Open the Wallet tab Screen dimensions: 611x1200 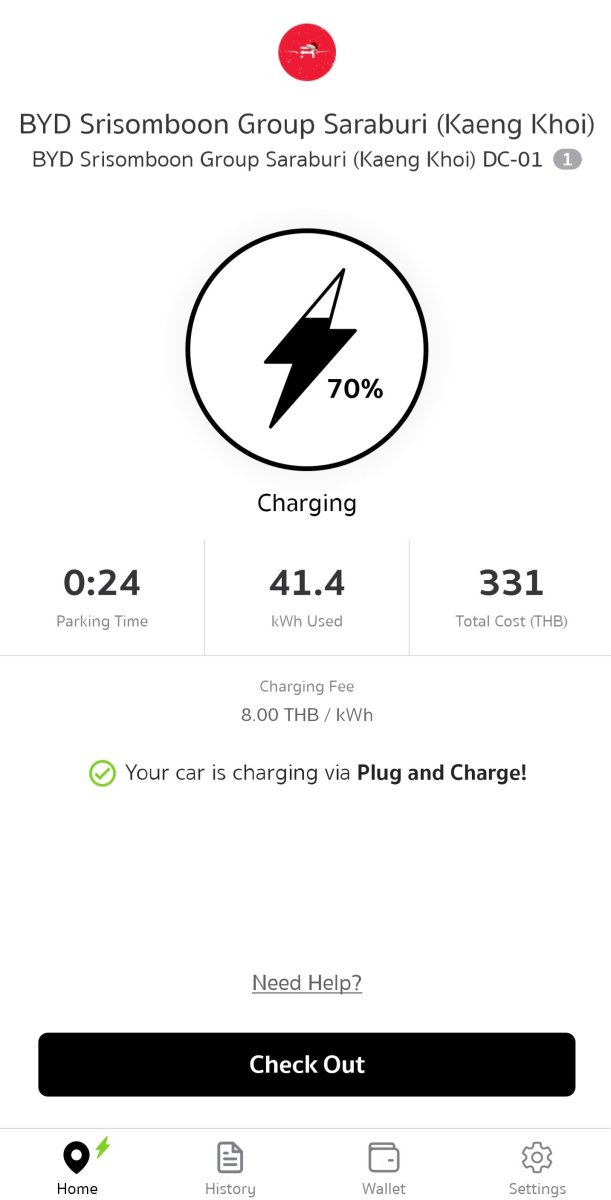tap(384, 1168)
